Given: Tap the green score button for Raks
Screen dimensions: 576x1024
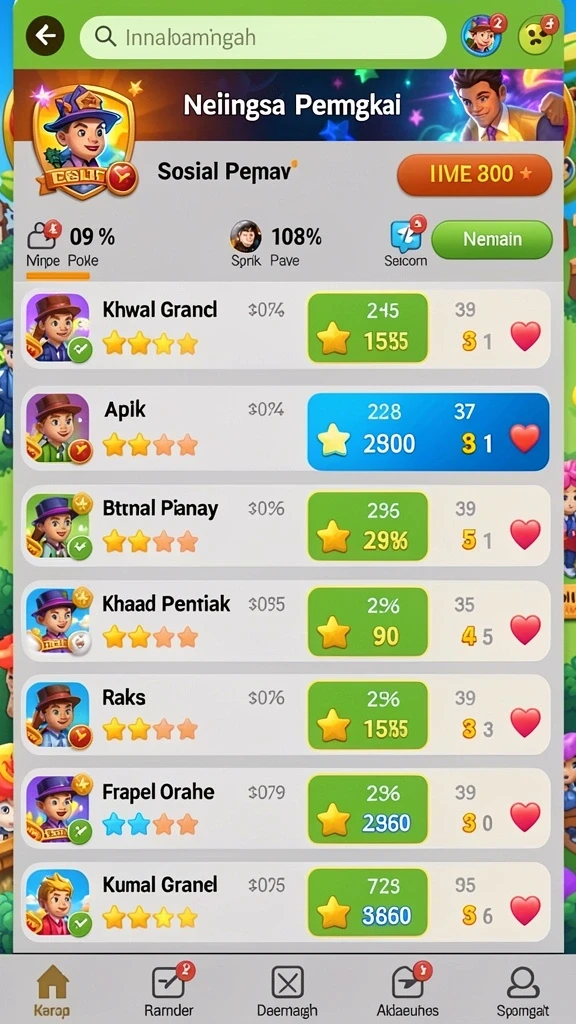Looking at the screenshot, I should 368,715.
